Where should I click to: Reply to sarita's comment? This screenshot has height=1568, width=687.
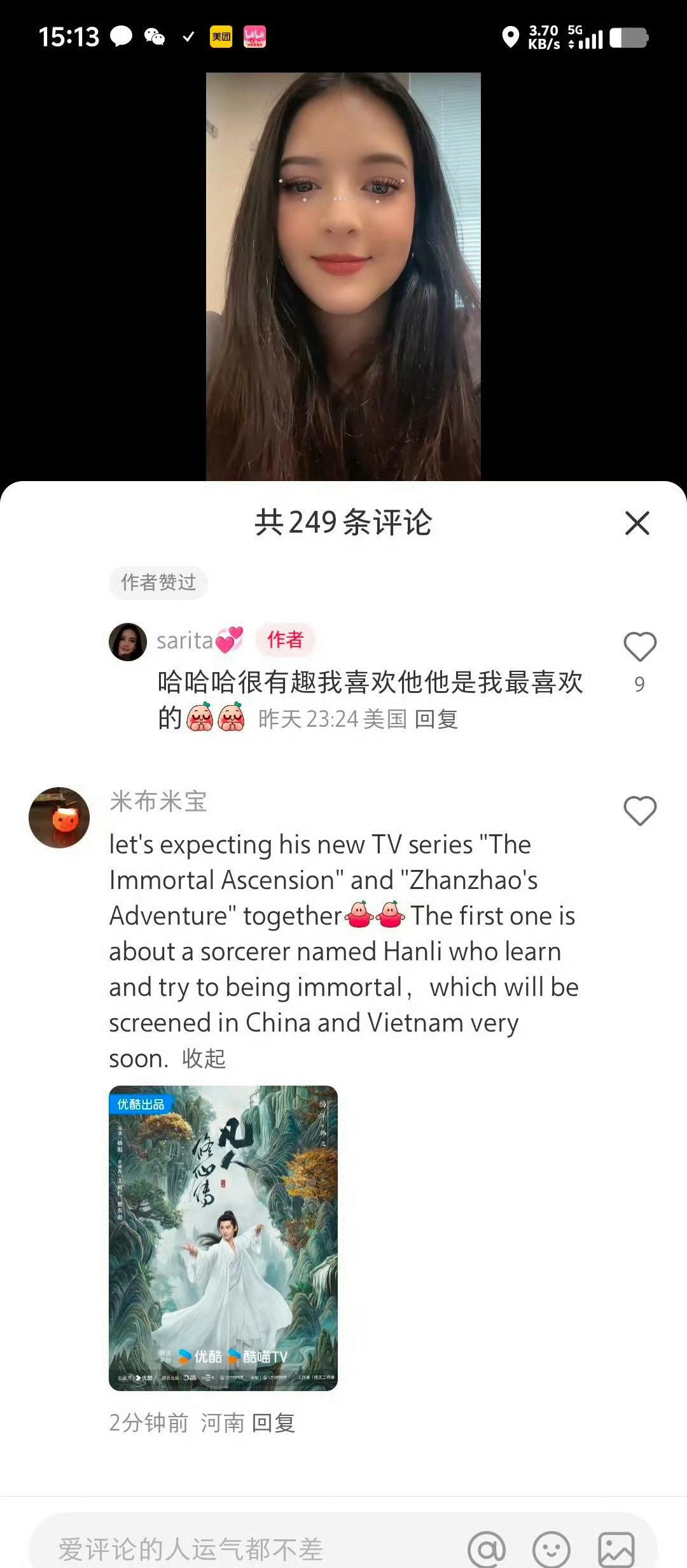click(436, 719)
